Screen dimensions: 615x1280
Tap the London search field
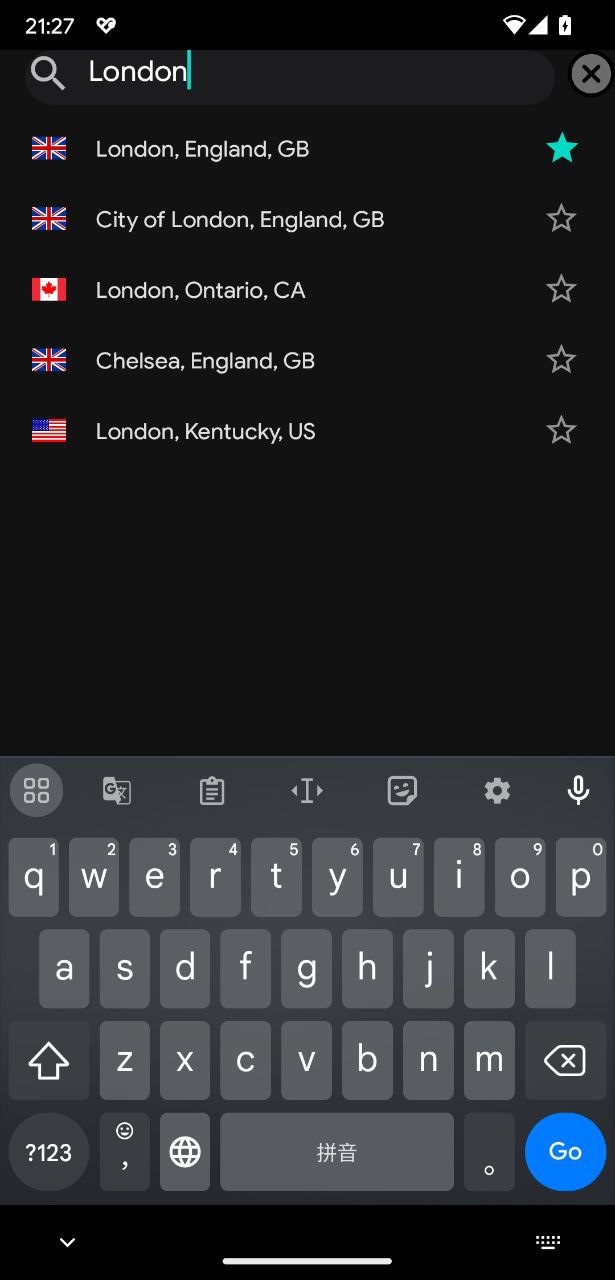pos(300,72)
